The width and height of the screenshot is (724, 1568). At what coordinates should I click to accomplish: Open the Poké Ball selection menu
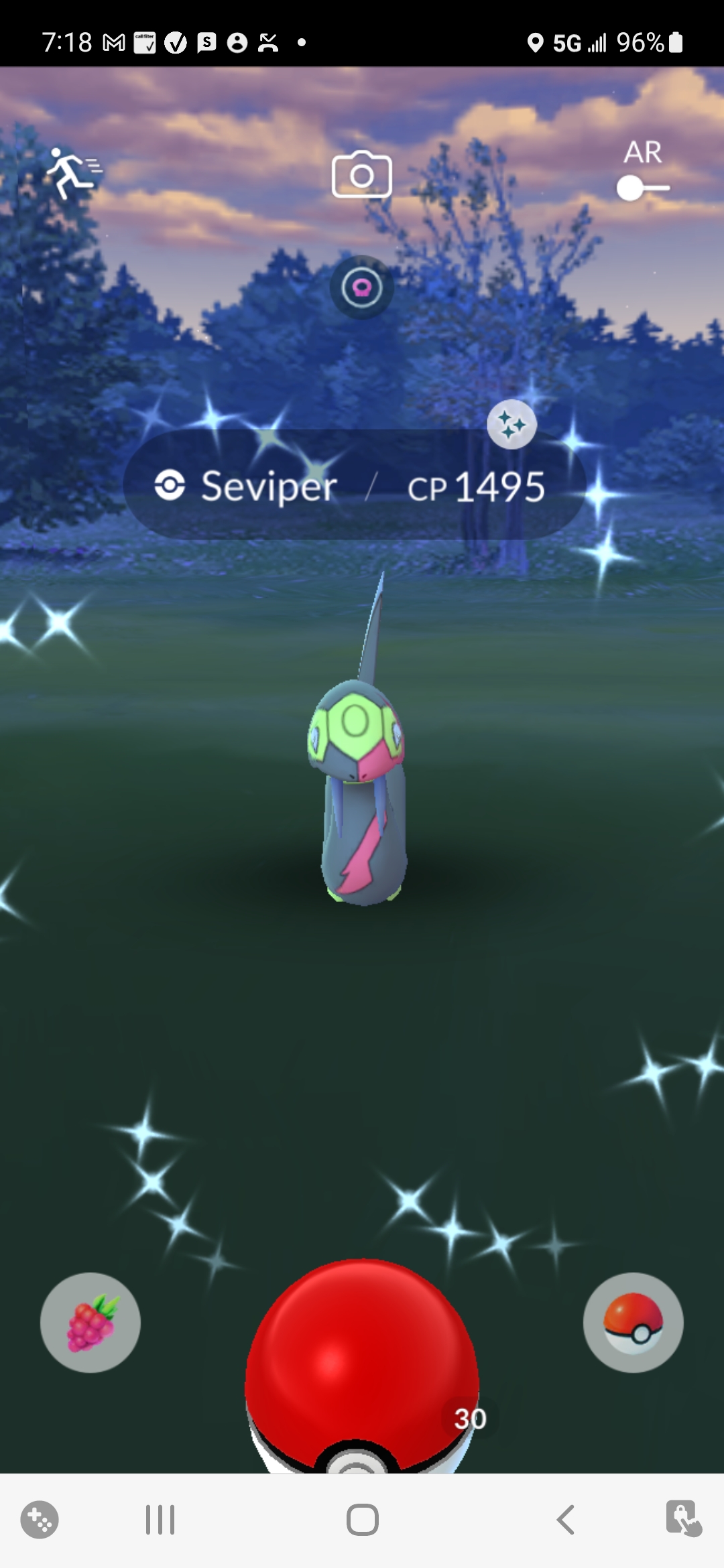click(633, 1322)
